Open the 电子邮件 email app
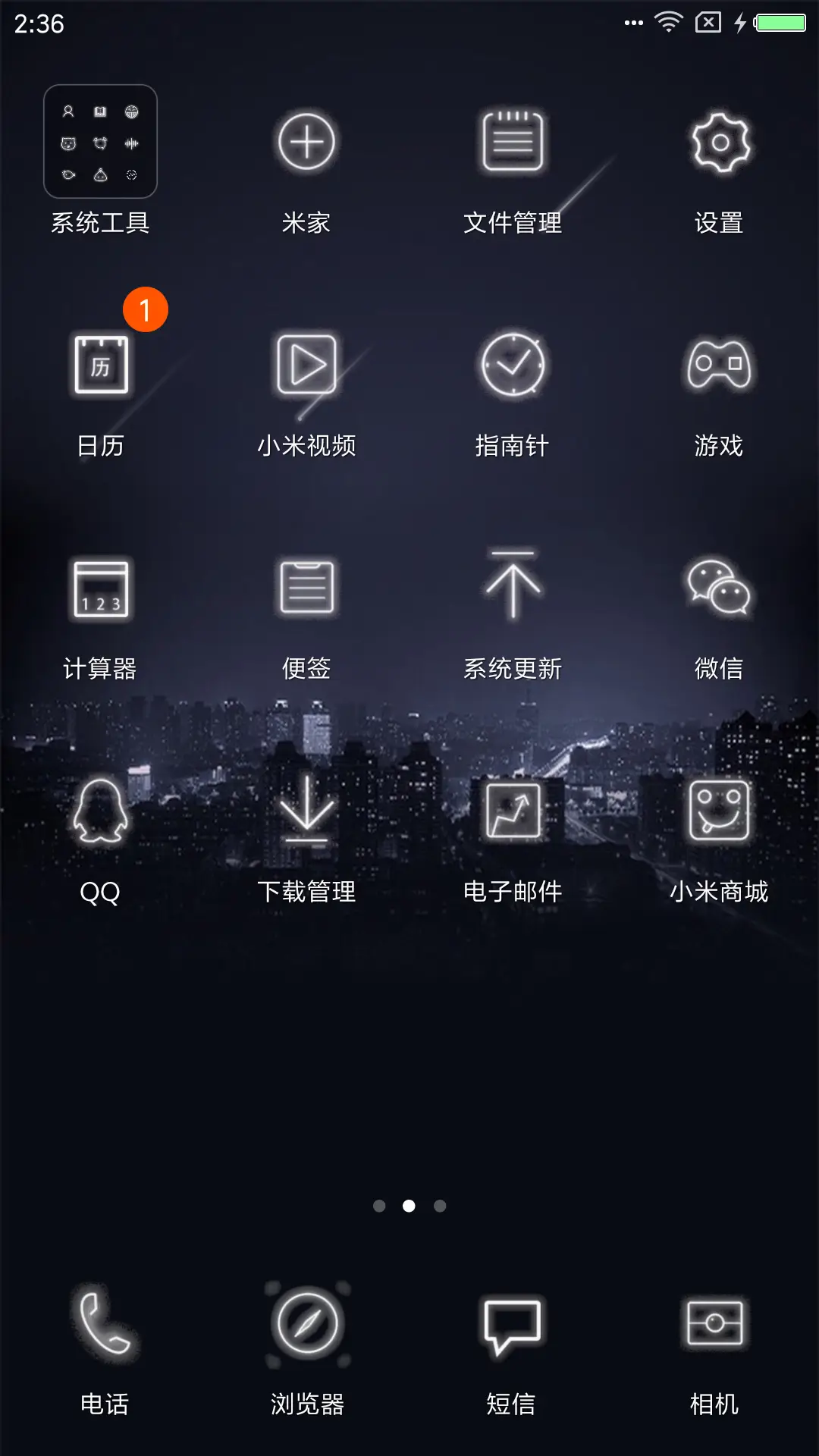819x1456 pixels. tap(512, 811)
